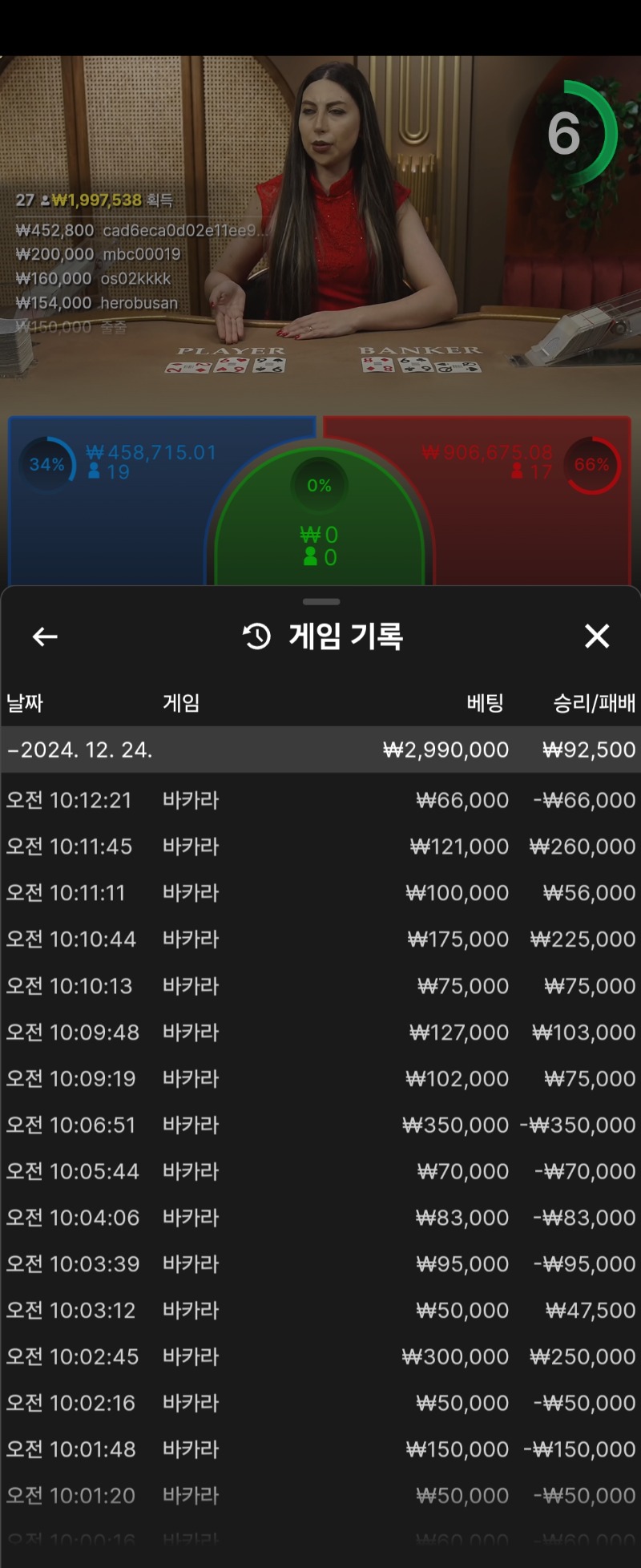This screenshot has height=1568, width=641.
Task: Bet on the blue Player area
Action: (104, 521)
